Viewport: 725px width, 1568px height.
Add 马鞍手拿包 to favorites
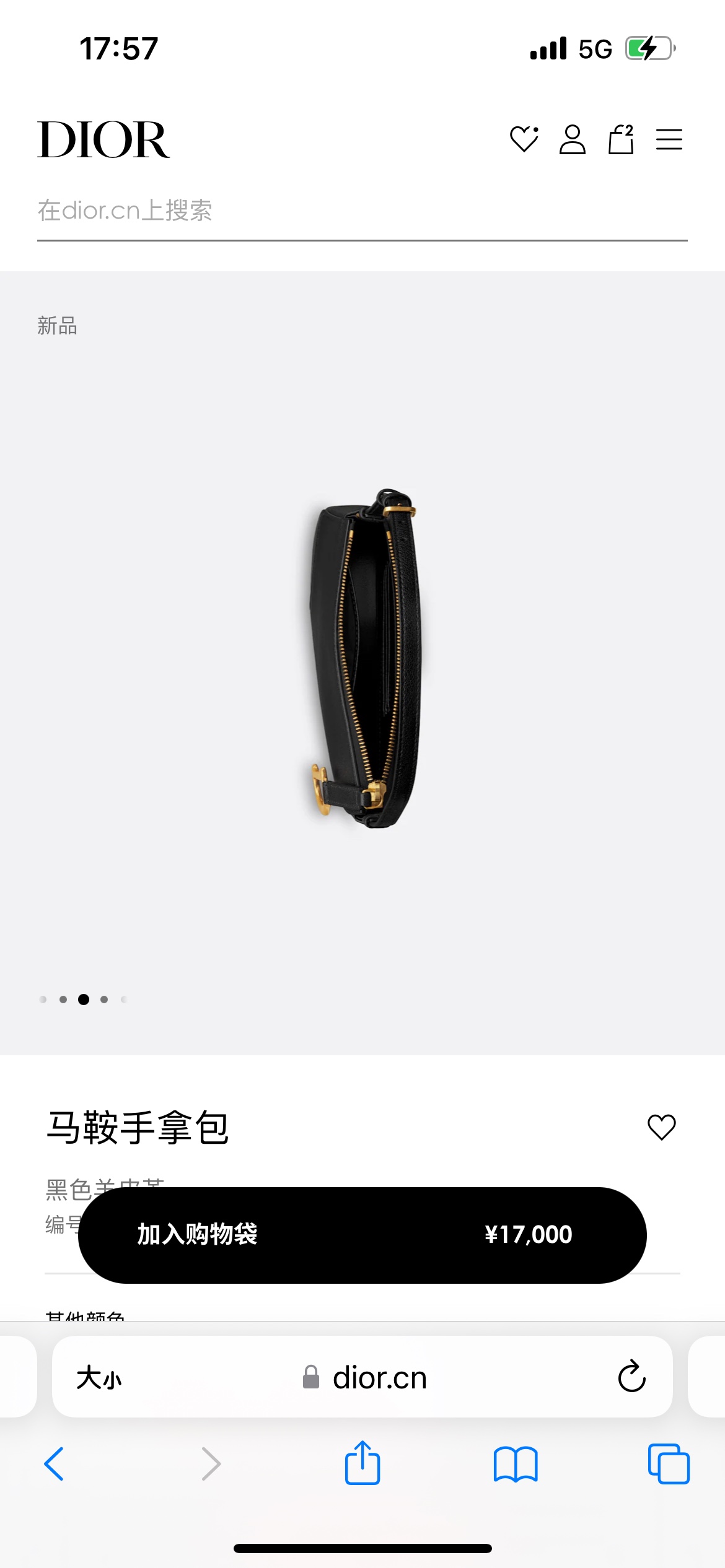tap(661, 1127)
